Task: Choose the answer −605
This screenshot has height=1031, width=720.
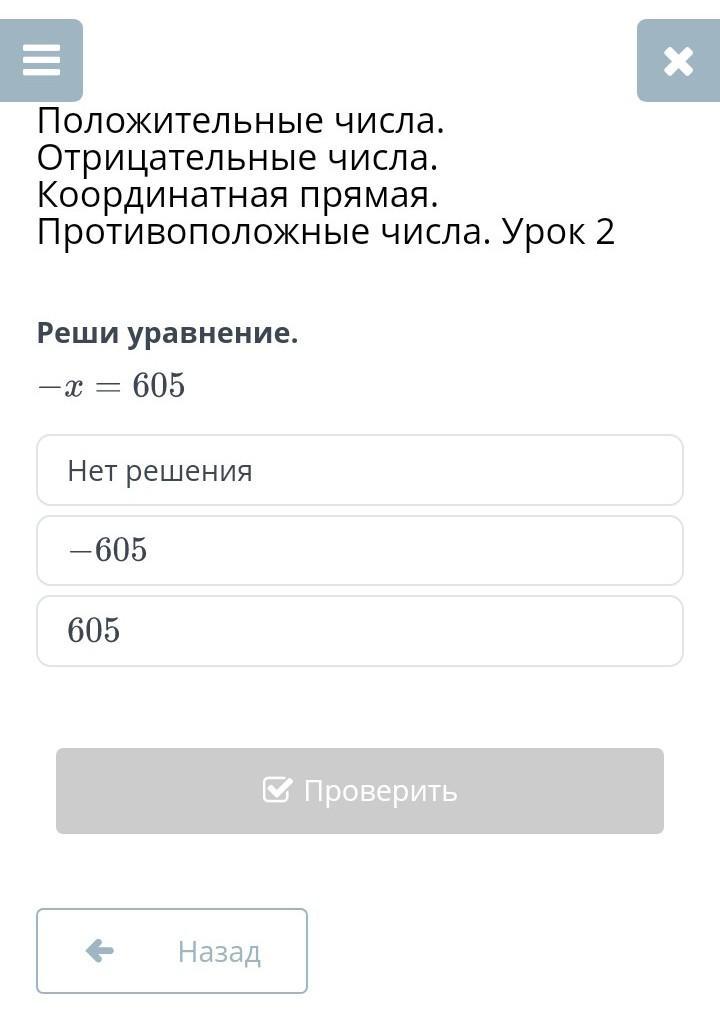Action: tap(360, 551)
